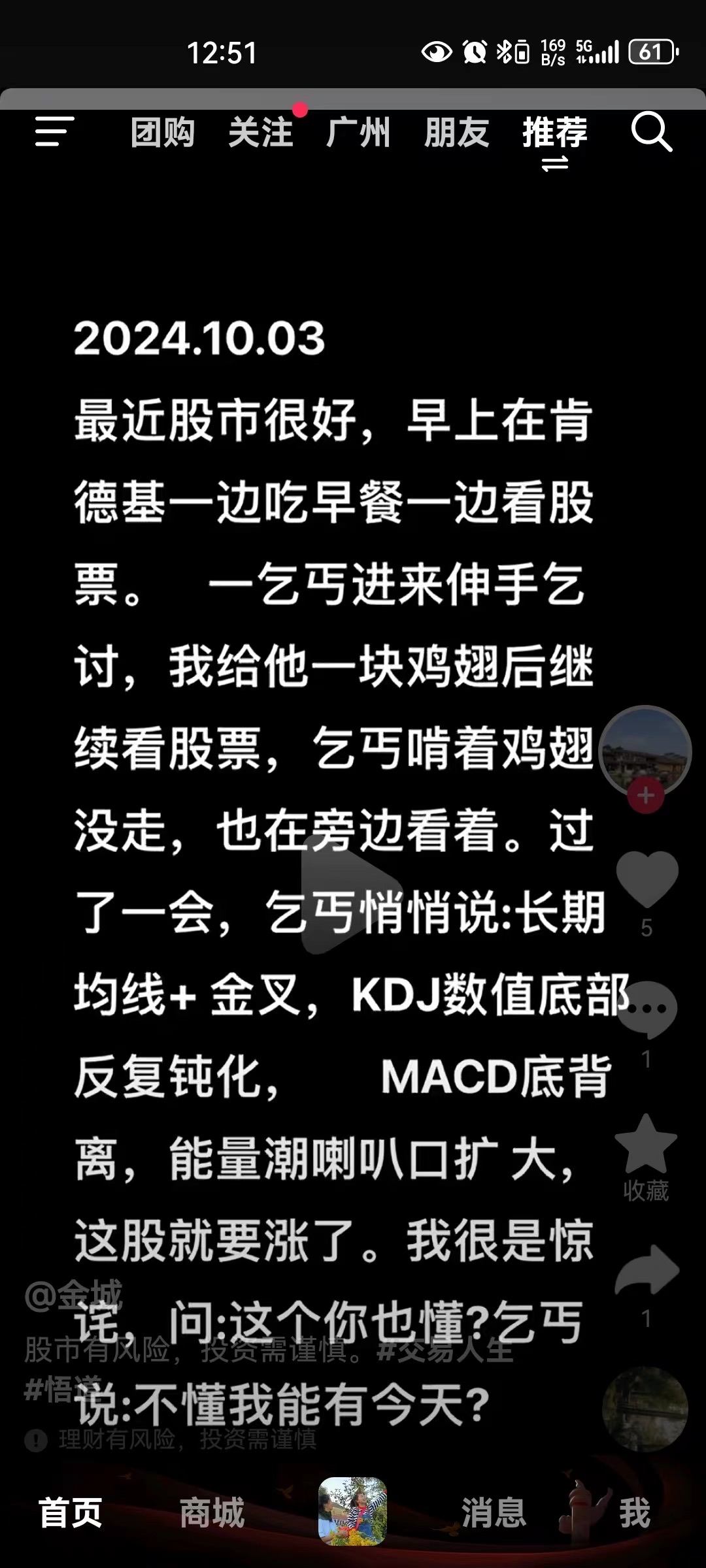Select the 推荐 tab
The height and width of the screenshot is (1568, 706).
coord(554,133)
